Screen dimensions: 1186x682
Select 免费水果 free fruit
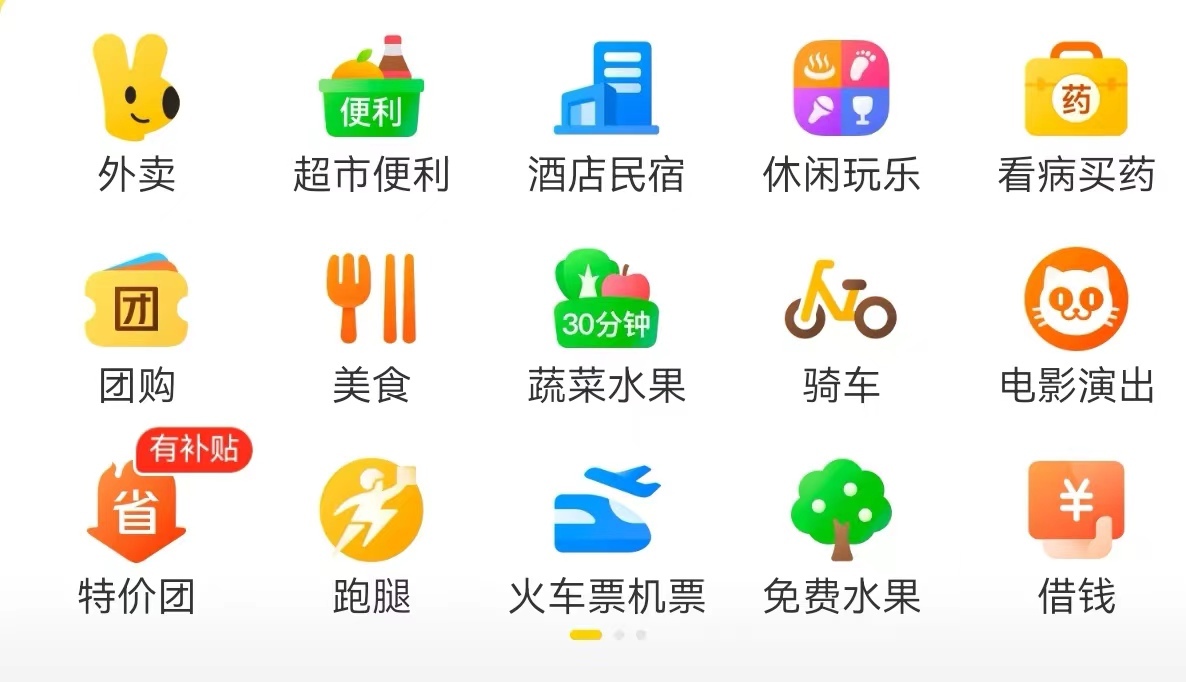pyautogui.click(x=841, y=512)
